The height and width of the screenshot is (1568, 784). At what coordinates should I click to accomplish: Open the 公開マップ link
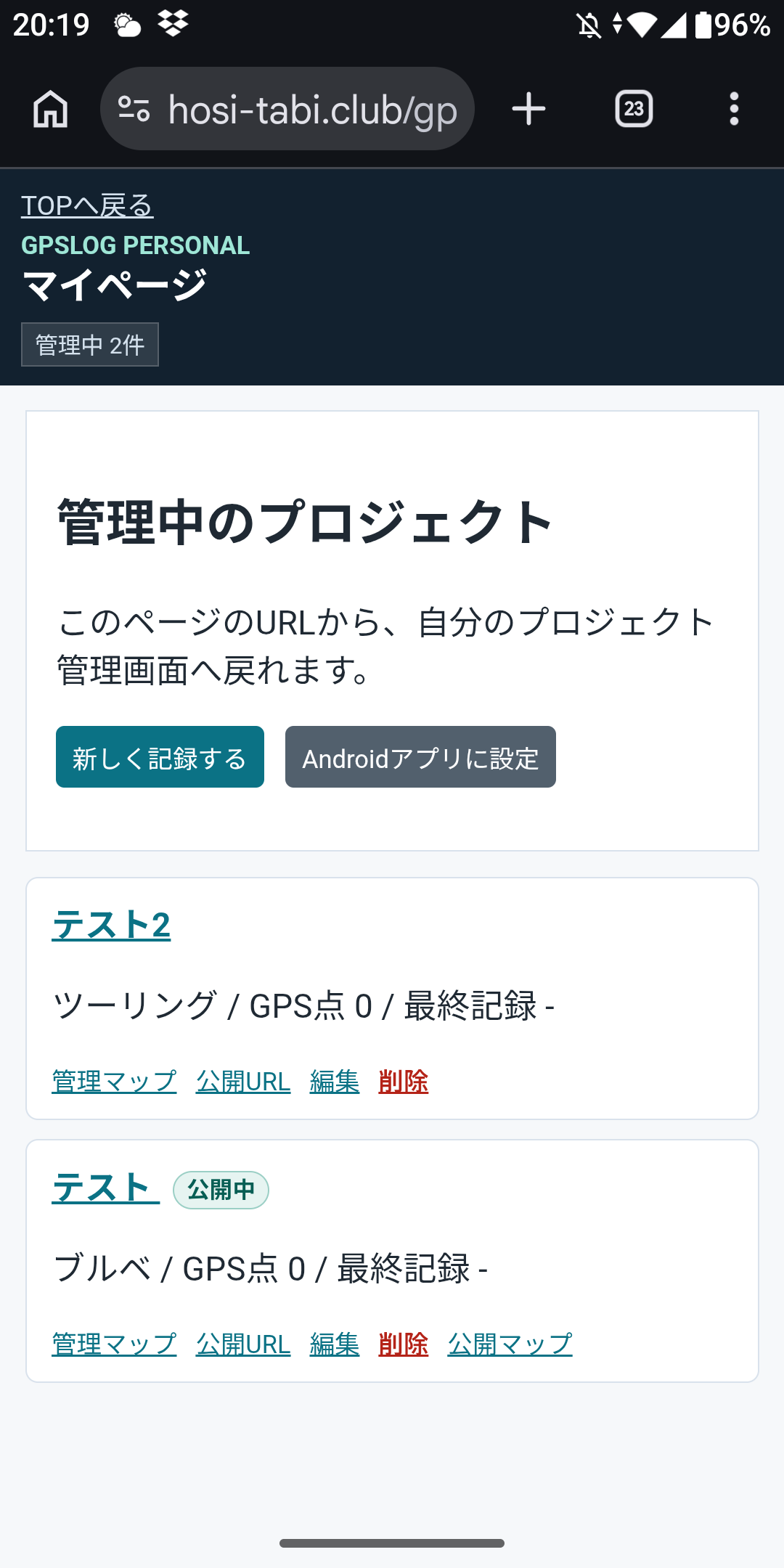pos(510,1344)
